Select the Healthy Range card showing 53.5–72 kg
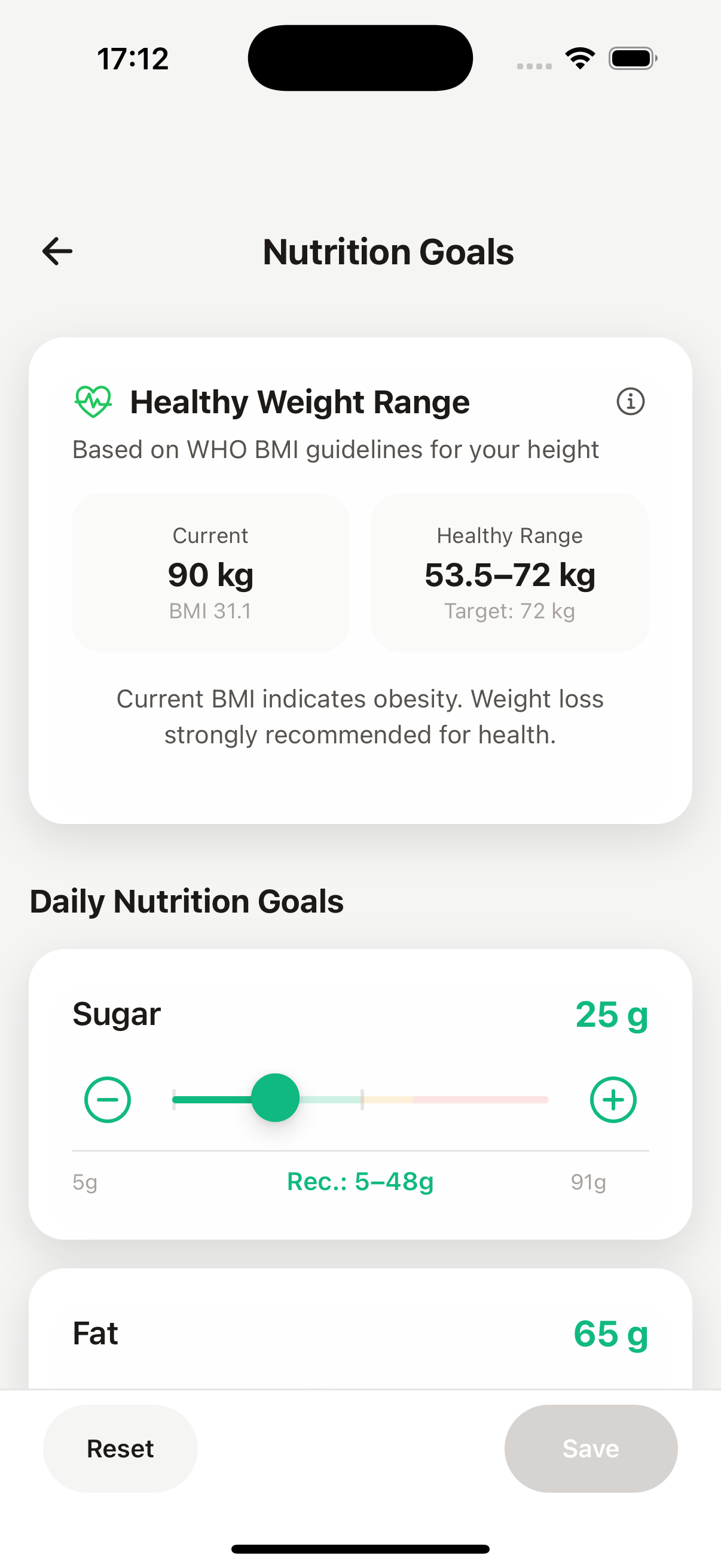 [x=510, y=572]
